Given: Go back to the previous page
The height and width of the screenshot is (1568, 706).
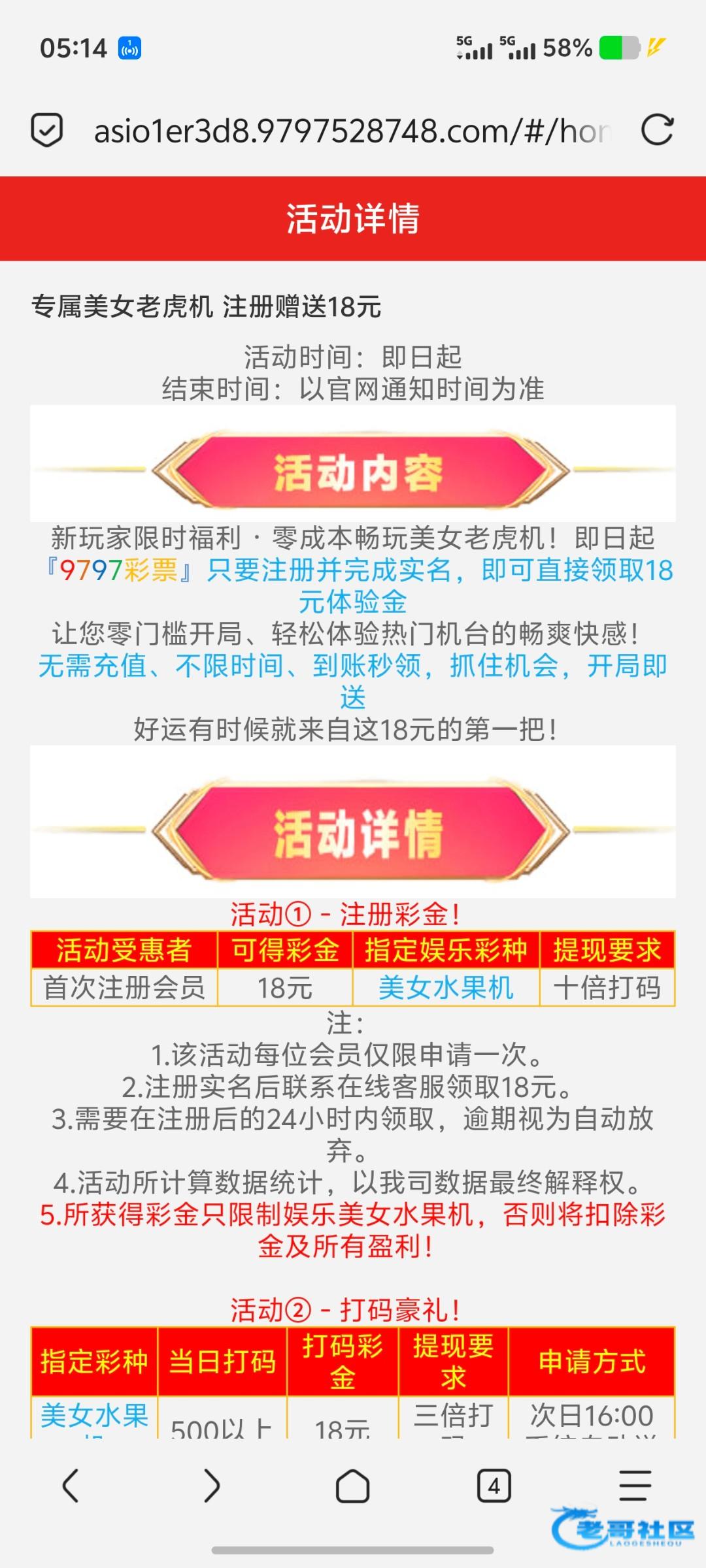Looking at the screenshot, I should pyautogui.click(x=71, y=1486).
